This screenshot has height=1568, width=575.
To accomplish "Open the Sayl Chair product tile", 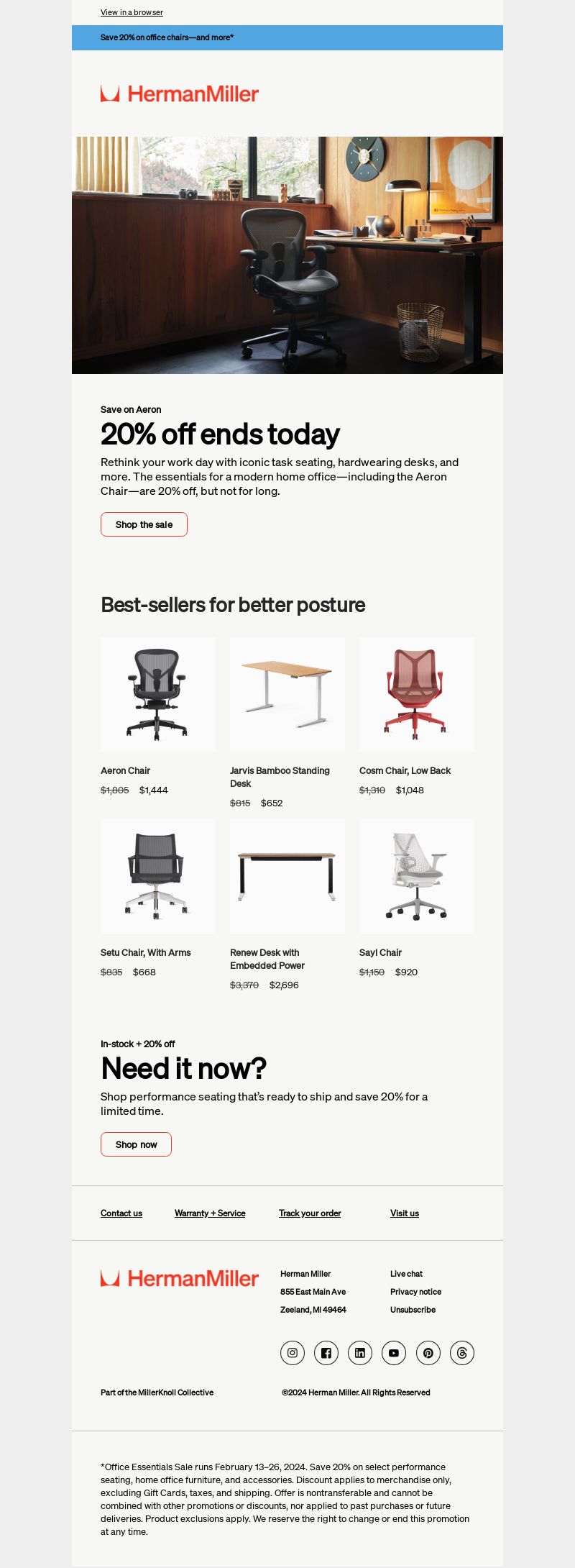I will pos(417,876).
